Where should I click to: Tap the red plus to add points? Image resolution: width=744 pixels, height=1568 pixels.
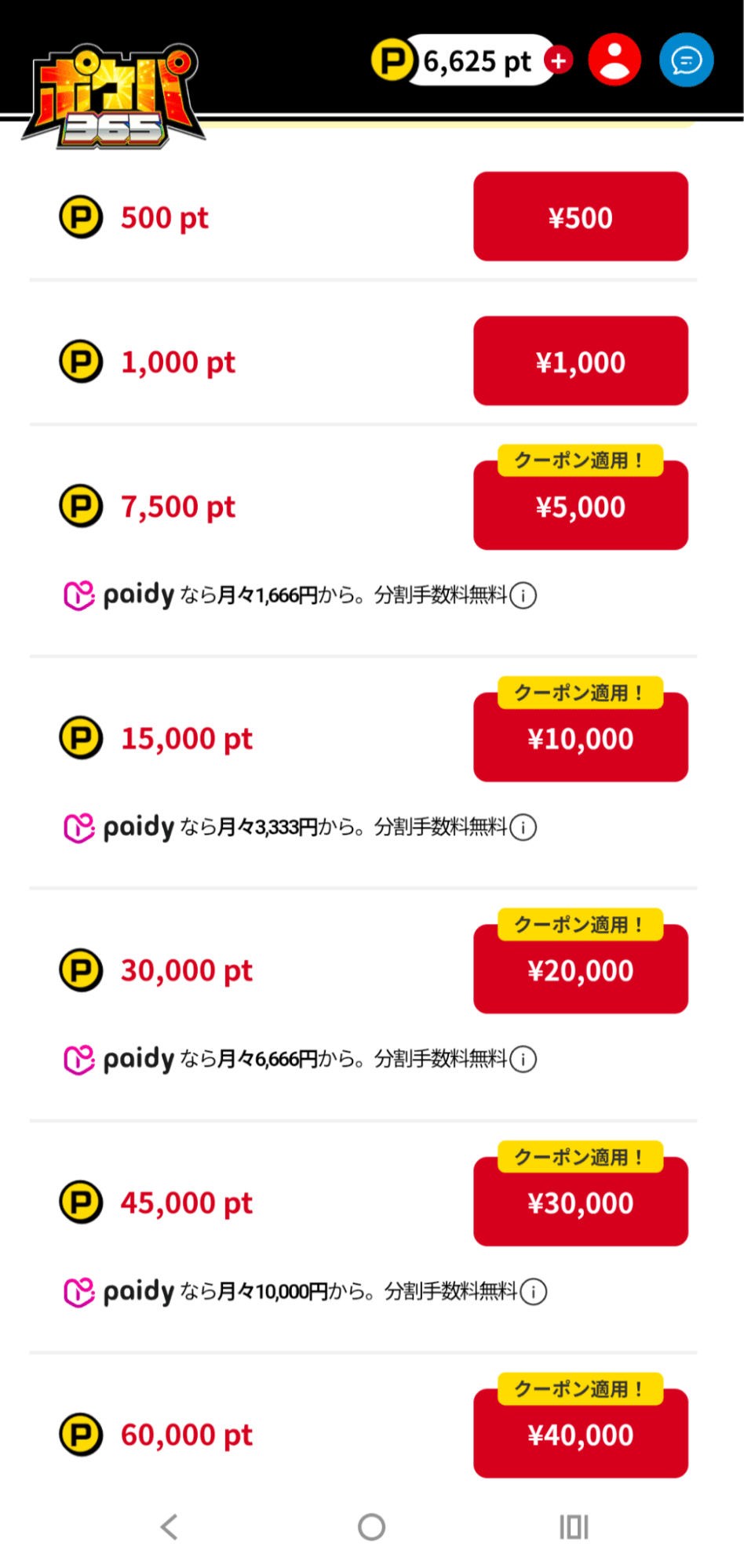coord(558,60)
